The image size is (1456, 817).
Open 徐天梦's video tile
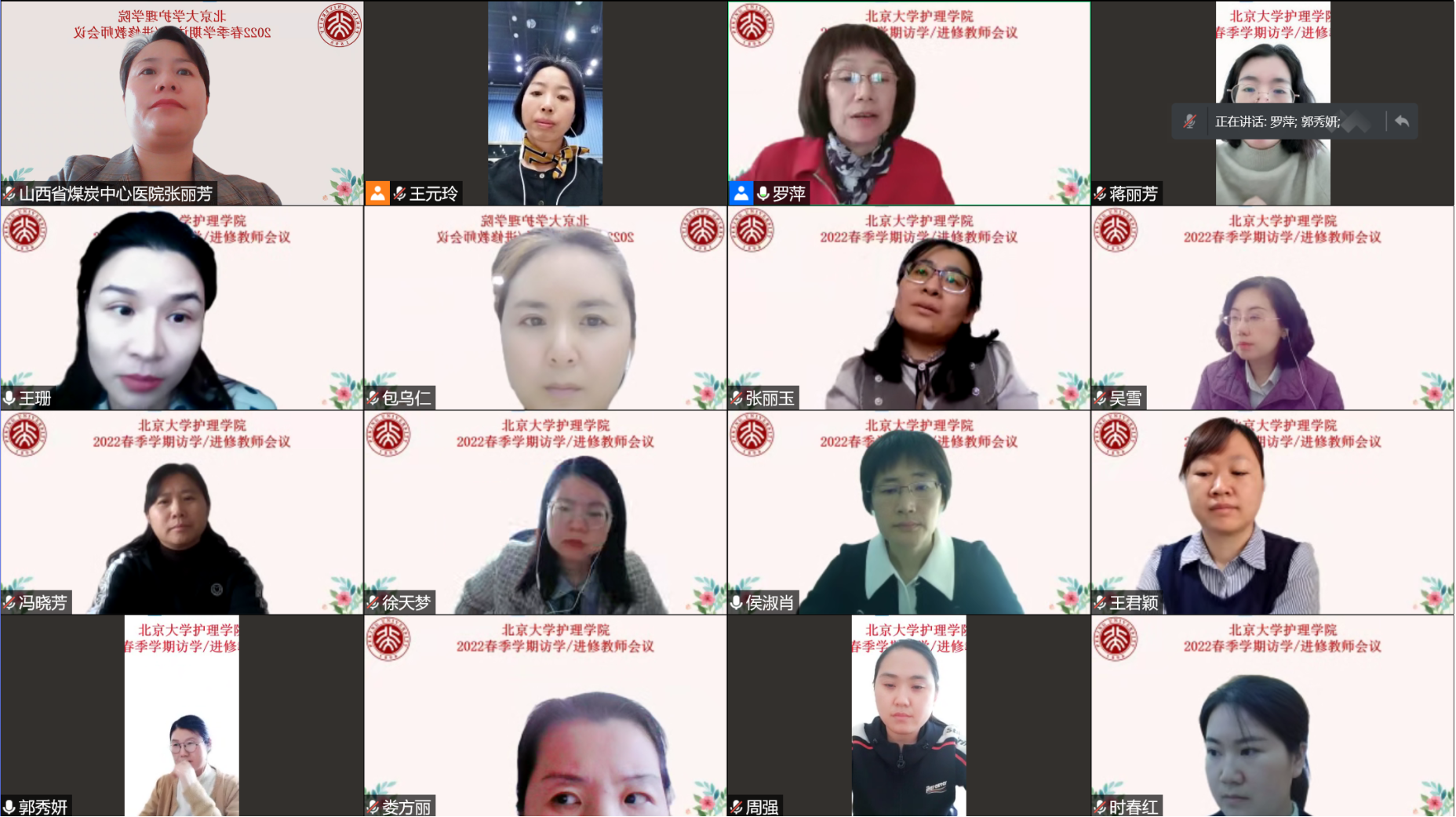(545, 512)
